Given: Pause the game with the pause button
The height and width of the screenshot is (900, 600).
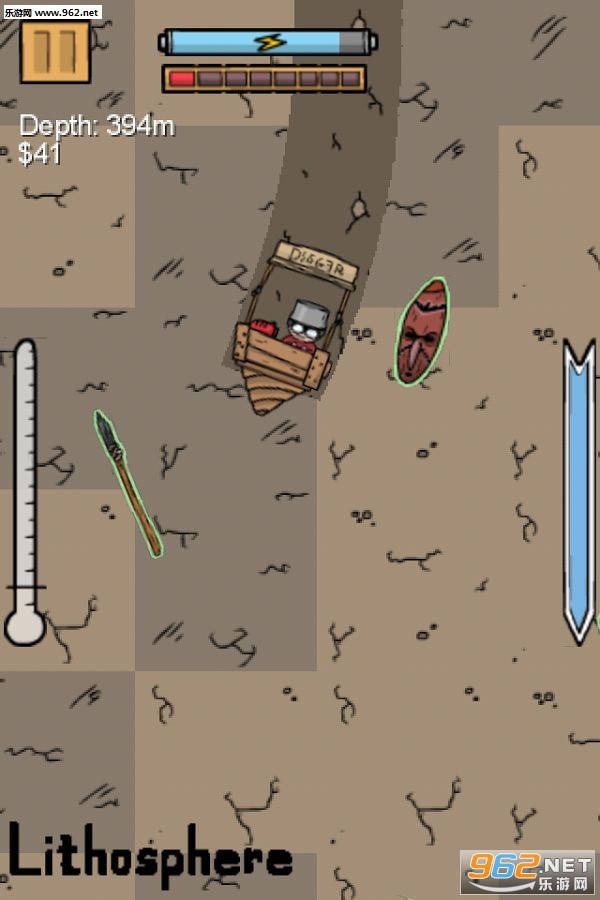Looking at the screenshot, I should (54, 52).
